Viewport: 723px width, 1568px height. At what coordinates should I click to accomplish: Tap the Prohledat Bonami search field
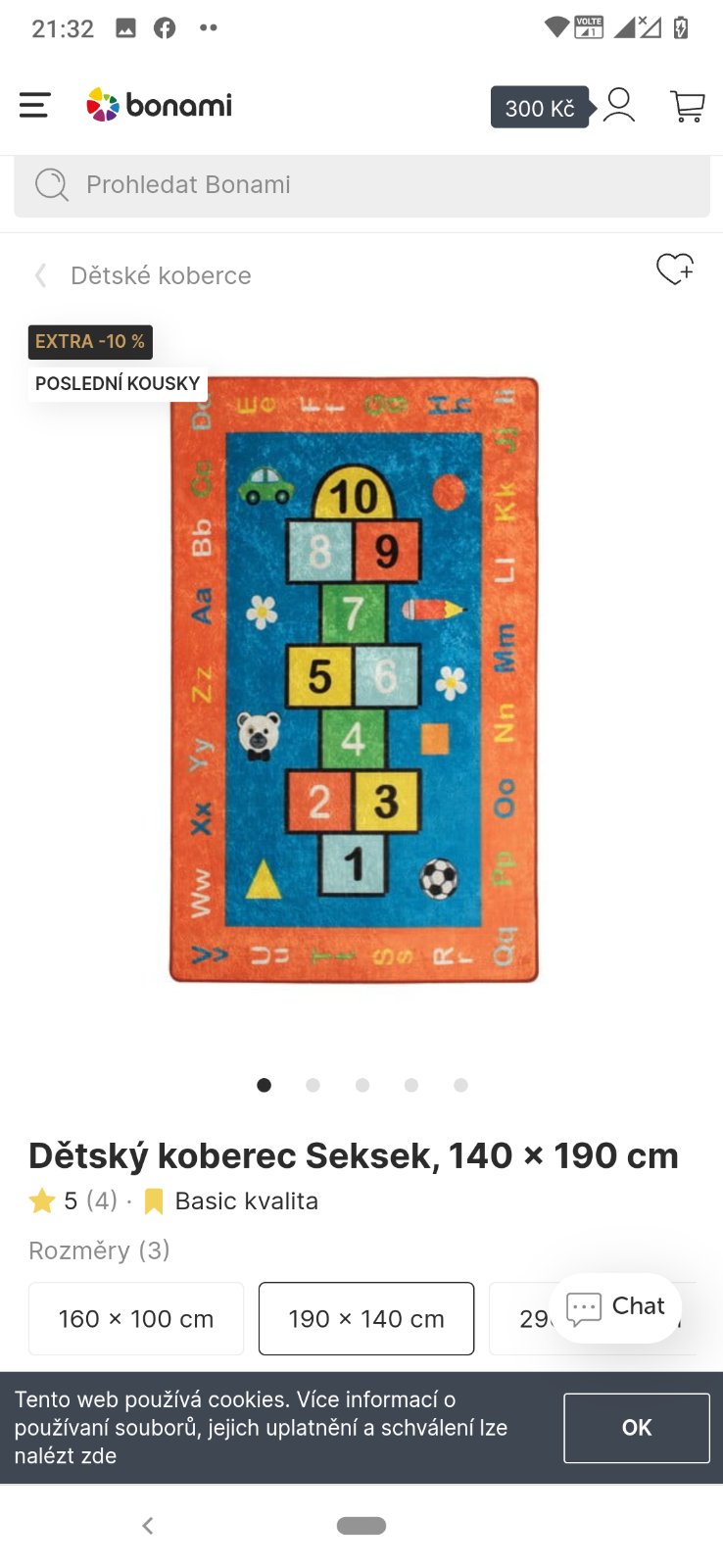pos(361,185)
